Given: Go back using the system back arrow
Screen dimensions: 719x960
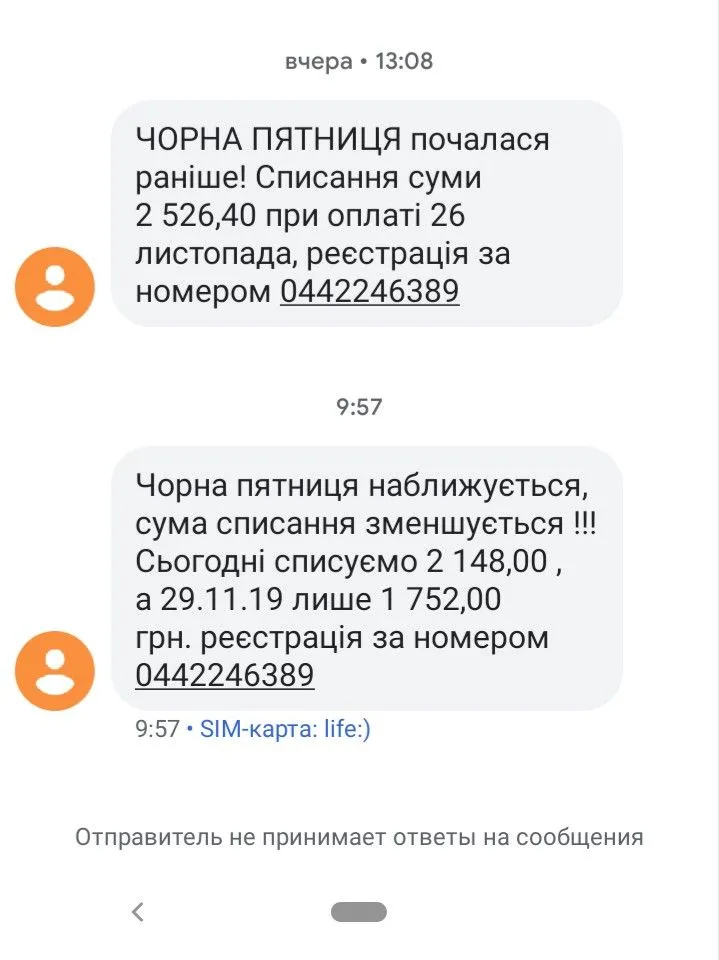Looking at the screenshot, I should (138, 911).
